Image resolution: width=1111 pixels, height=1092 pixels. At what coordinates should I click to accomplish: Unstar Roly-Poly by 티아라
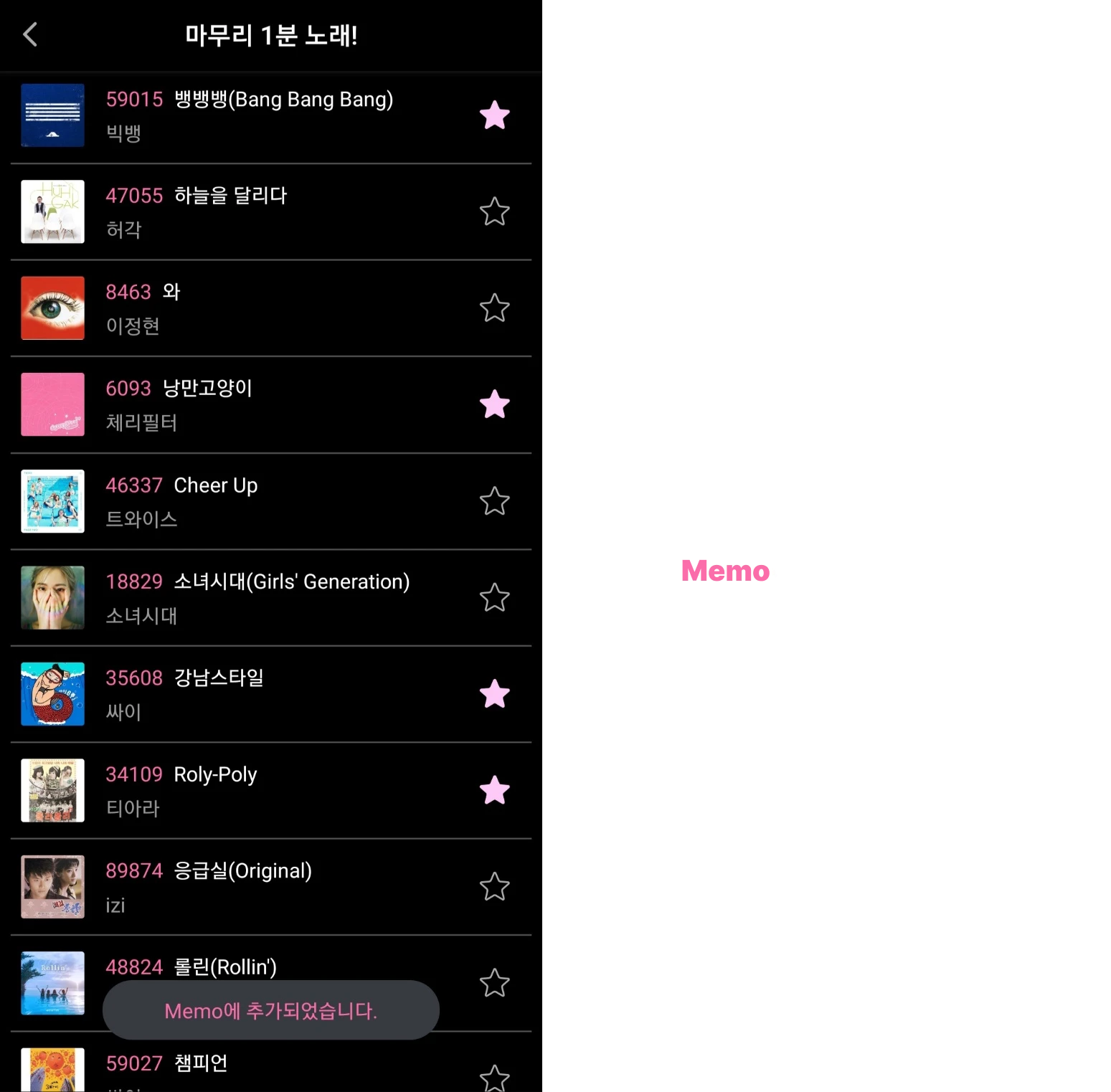click(x=494, y=790)
